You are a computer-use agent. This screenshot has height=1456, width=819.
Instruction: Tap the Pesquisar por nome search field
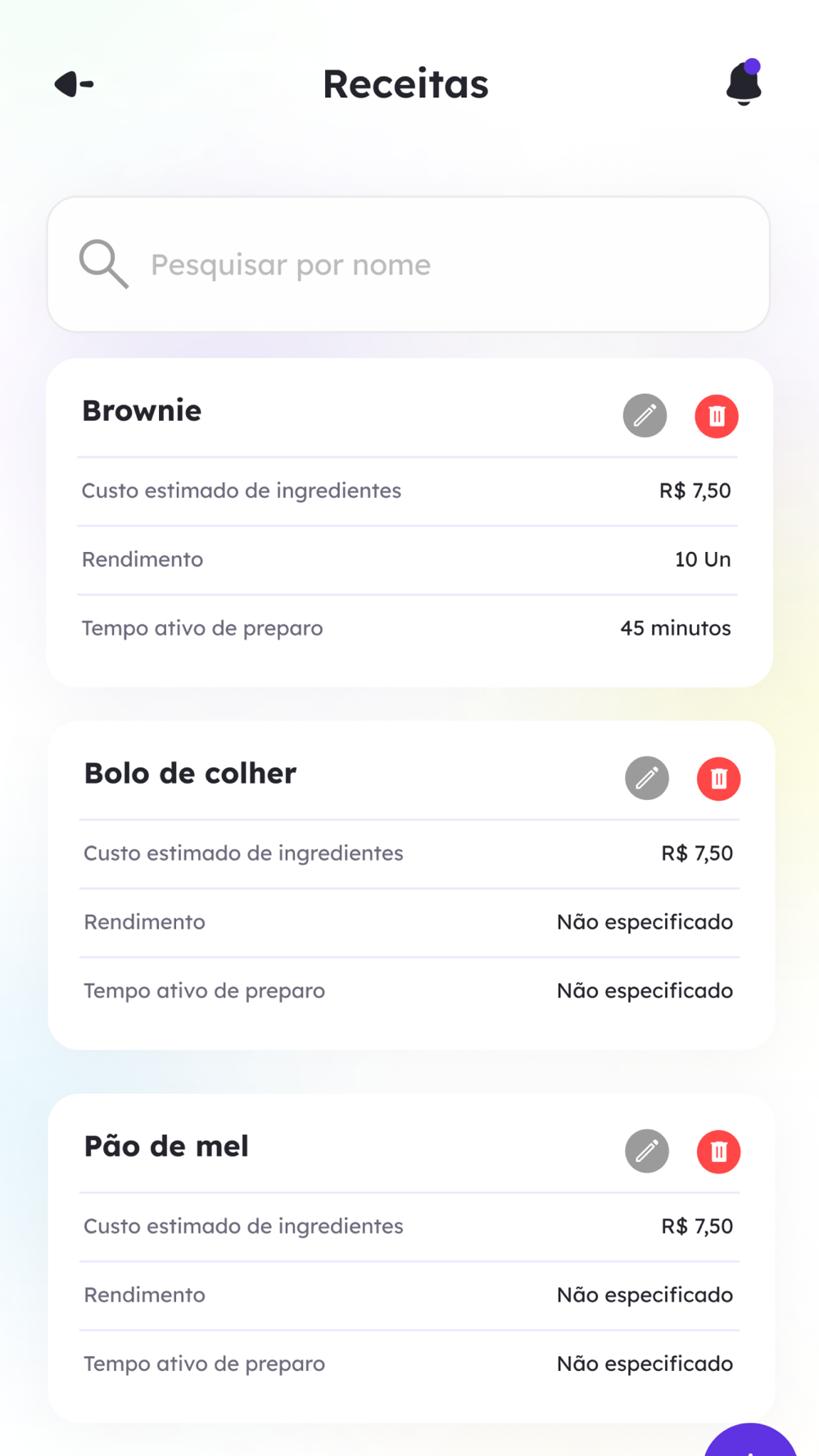tap(409, 265)
